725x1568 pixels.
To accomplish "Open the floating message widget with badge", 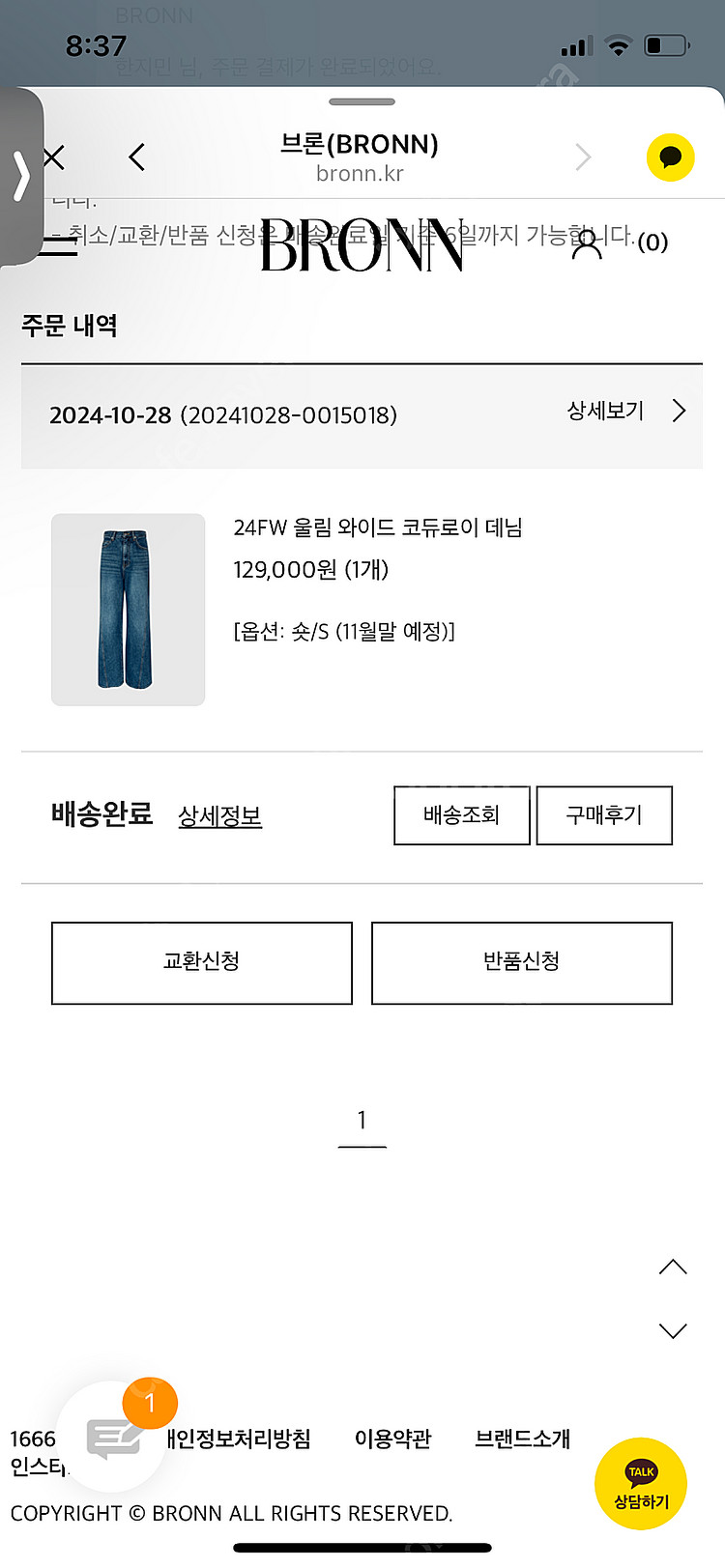I will tap(114, 1437).
